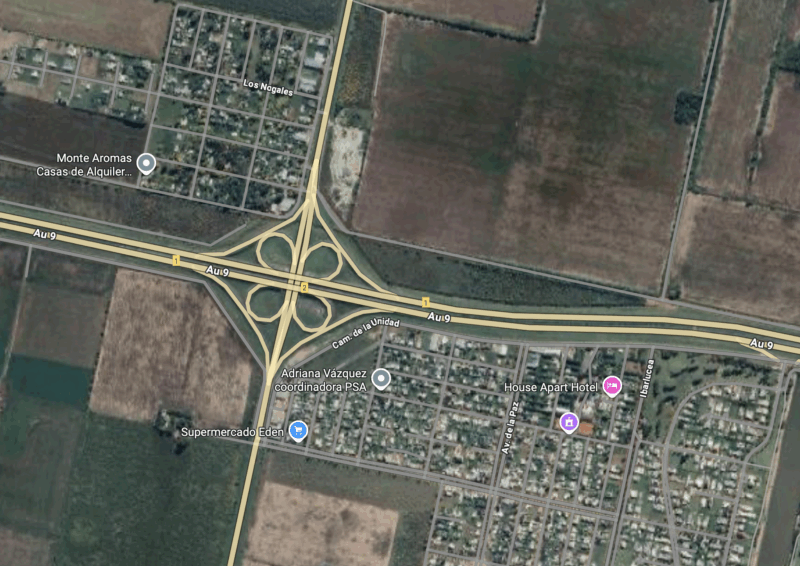
Task: View House Apart Hotel lodging marker
Action: (611, 385)
